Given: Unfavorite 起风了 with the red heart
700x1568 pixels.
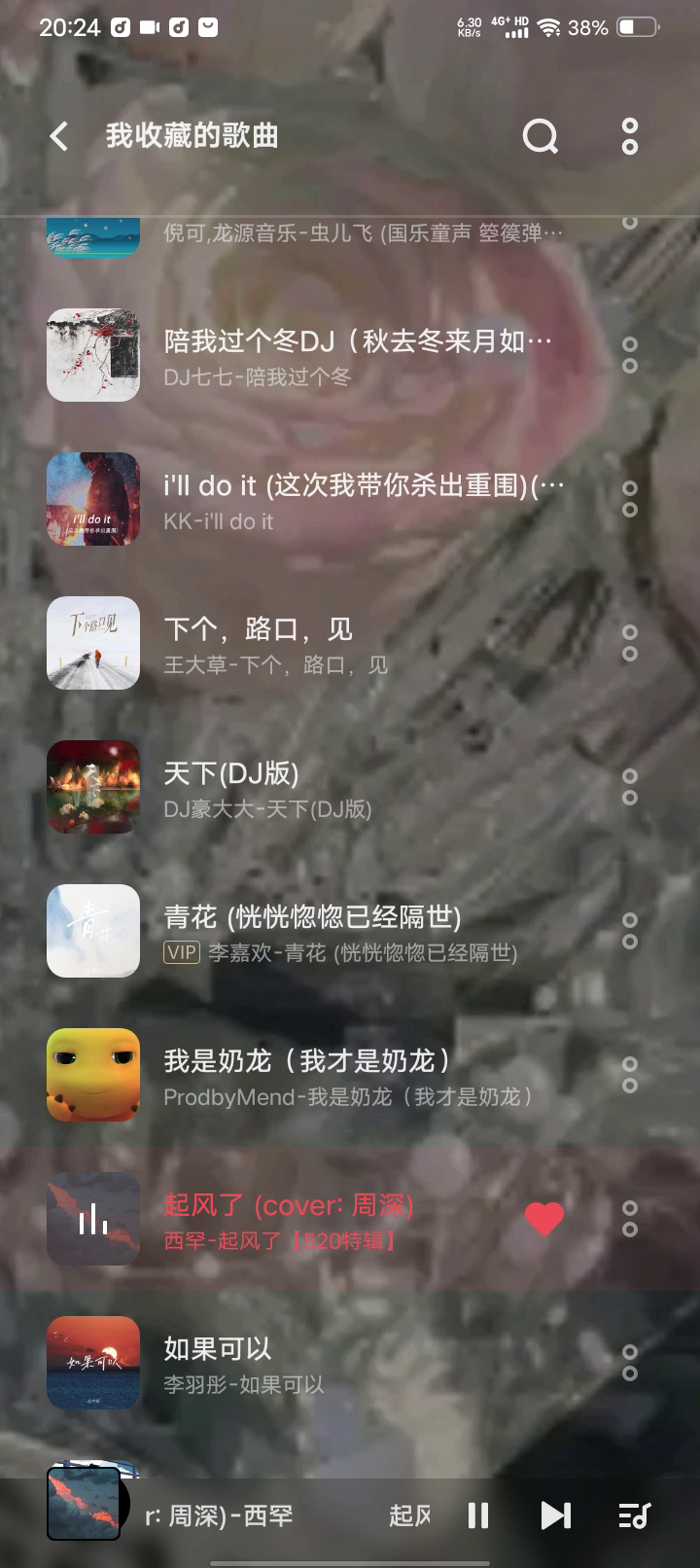Looking at the screenshot, I should [x=544, y=1219].
